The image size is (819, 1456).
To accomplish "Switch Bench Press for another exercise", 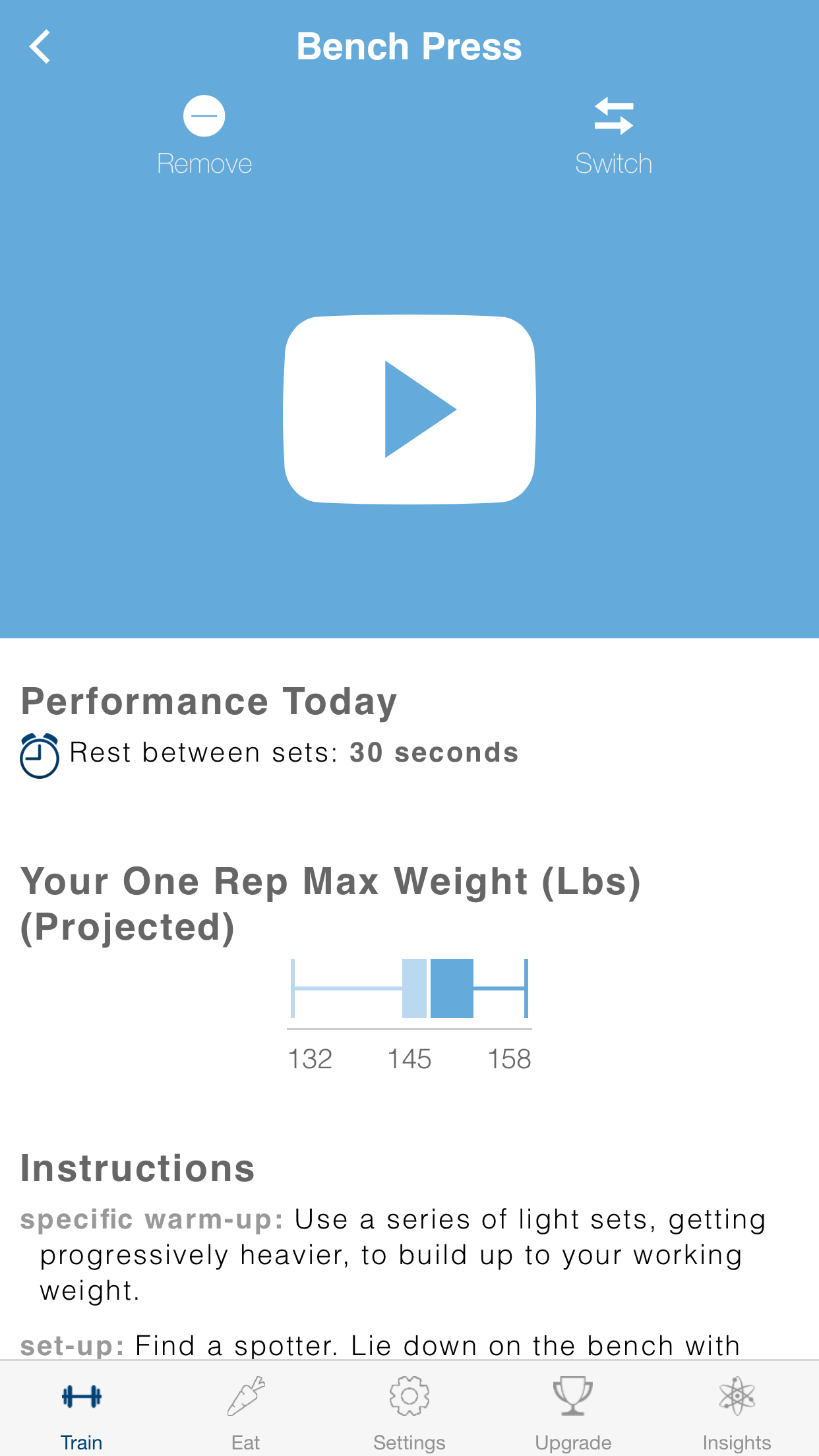I will 613,136.
